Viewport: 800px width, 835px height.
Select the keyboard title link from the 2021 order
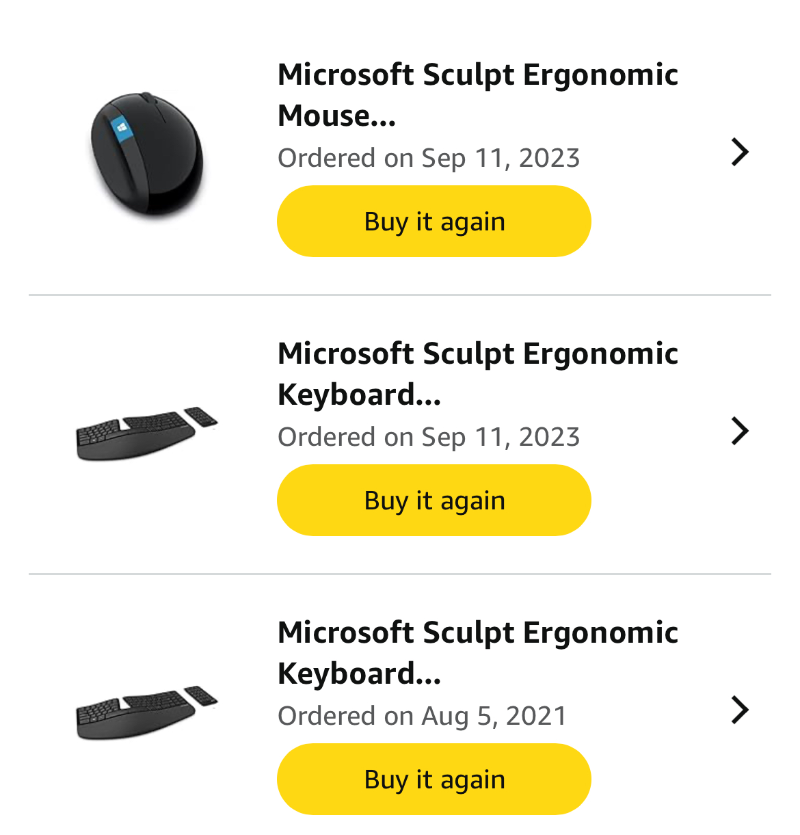coord(478,652)
